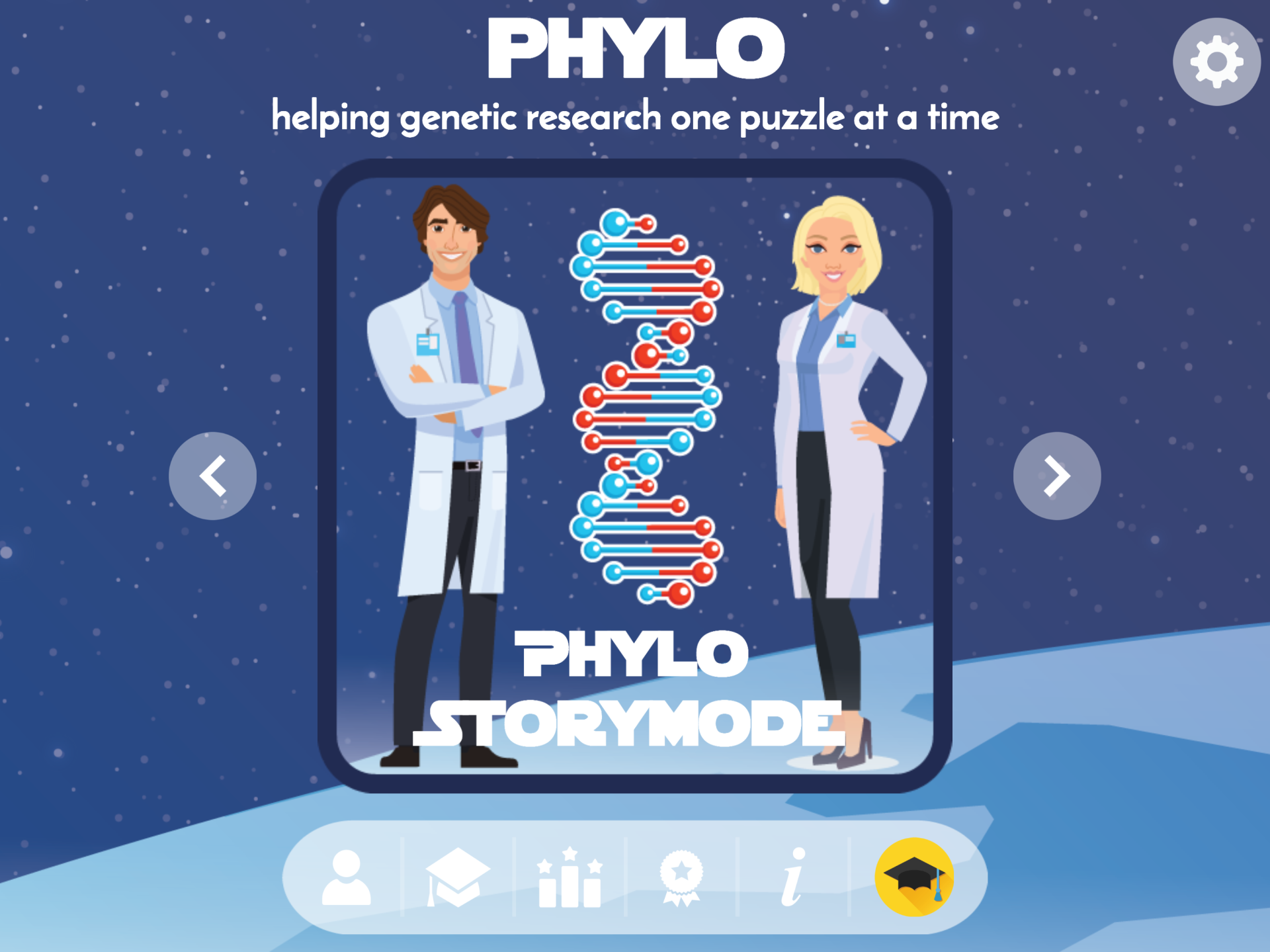Tap the yellow graduation cap button
The image size is (1270, 952).
pyautogui.click(x=914, y=877)
